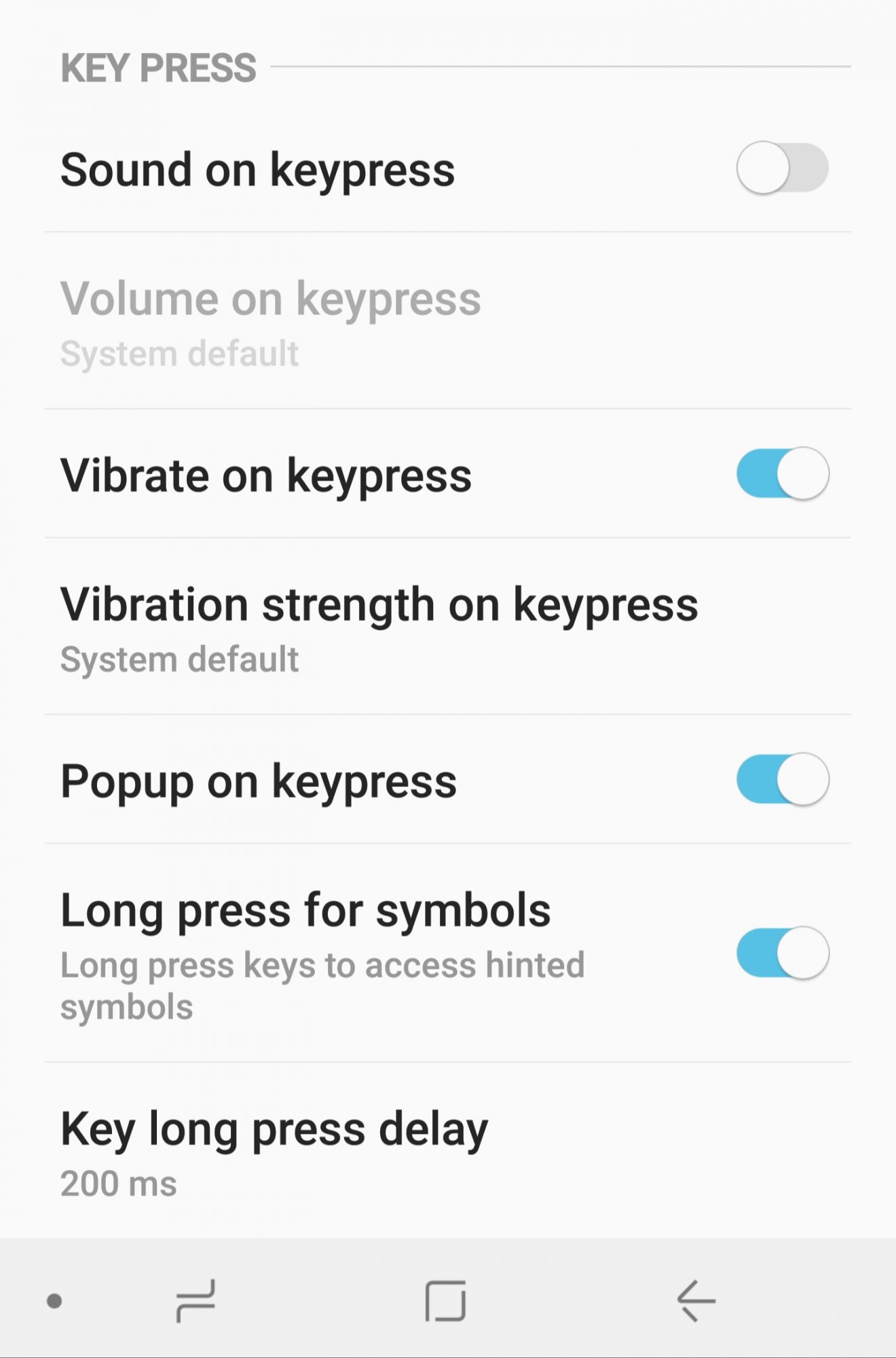The image size is (896, 1358).
Task: Disable Popup on keypress
Action: 782,779
